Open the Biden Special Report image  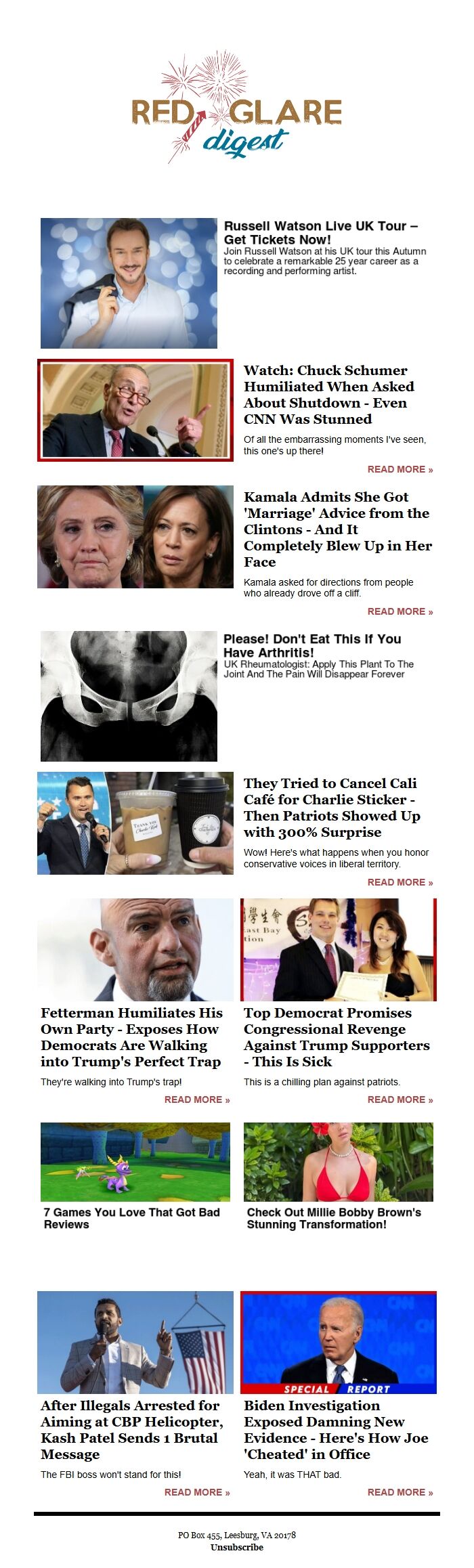point(339,1343)
